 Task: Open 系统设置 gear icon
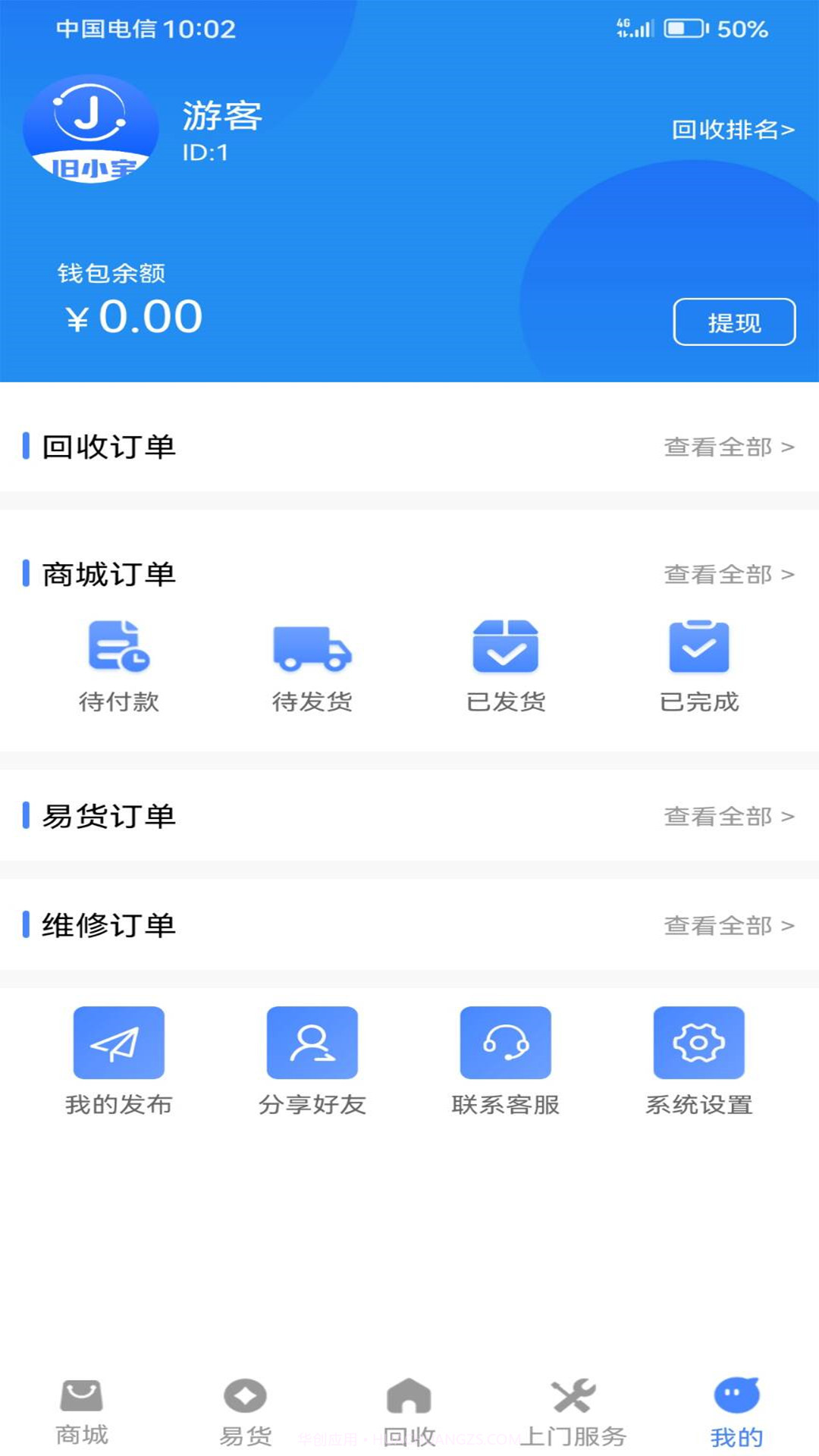pyautogui.click(x=698, y=1060)
